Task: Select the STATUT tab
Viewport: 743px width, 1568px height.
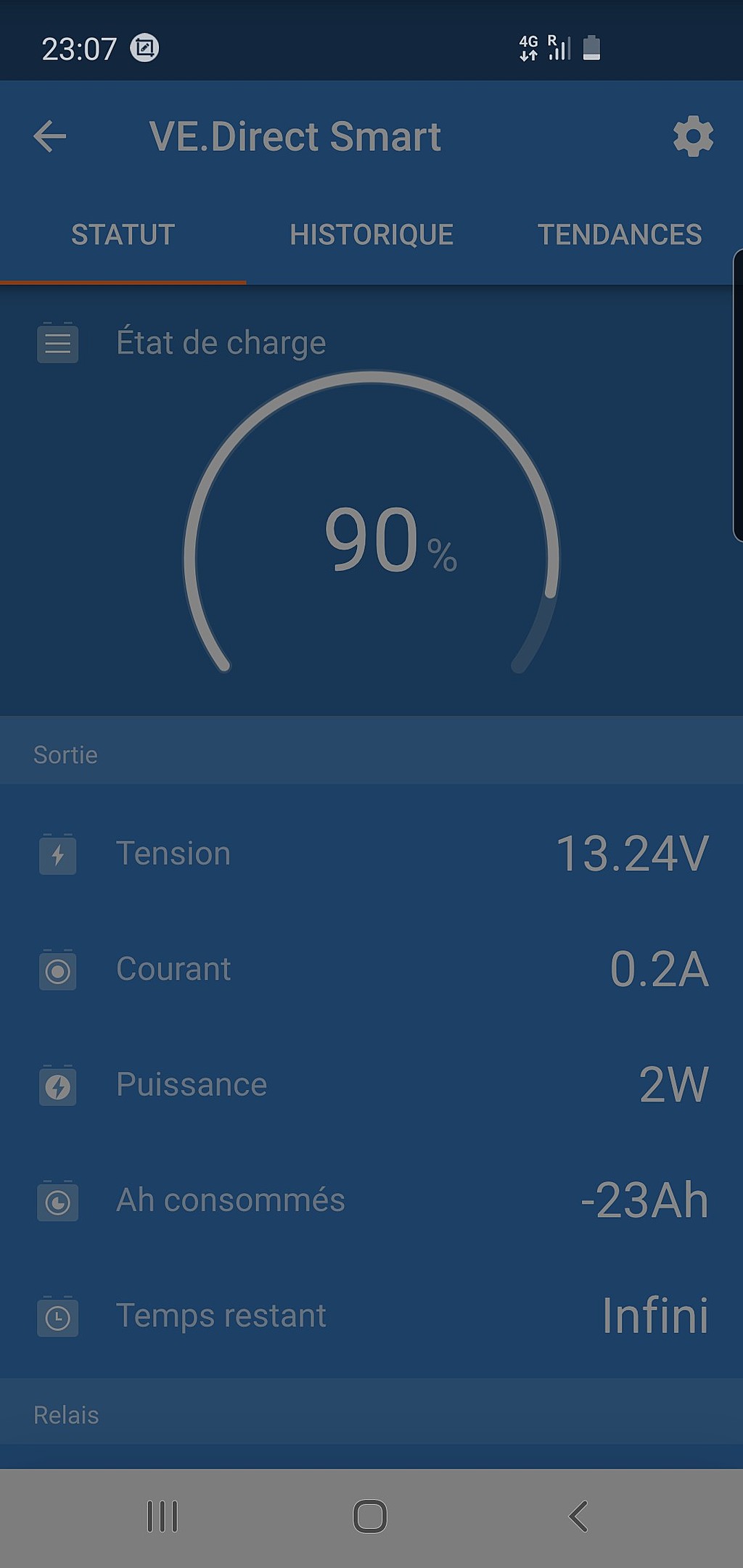Action: pyautogui.click(x=123, y=235)
